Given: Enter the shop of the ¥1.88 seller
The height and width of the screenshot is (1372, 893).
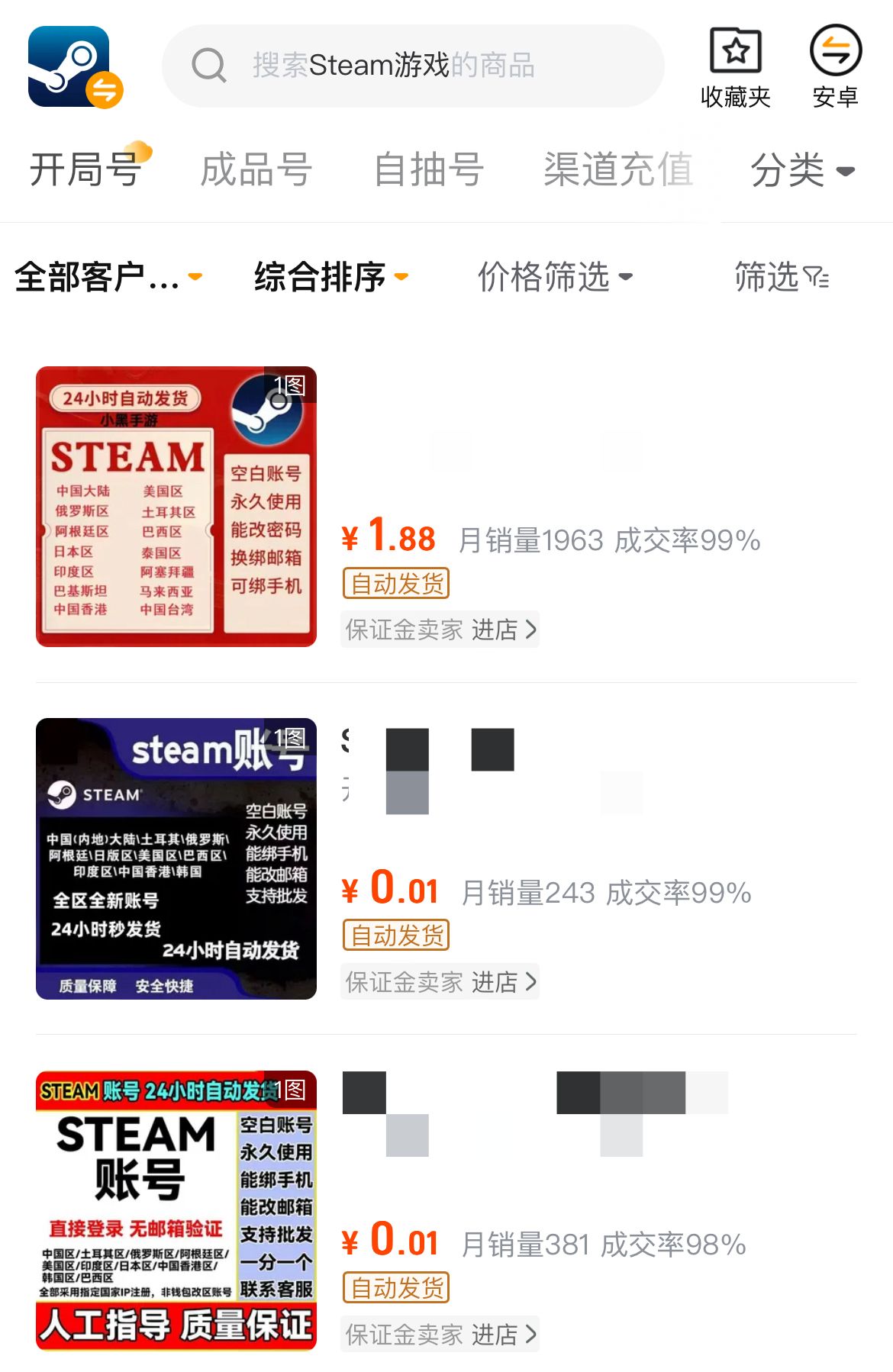Looking at the screenshot, I should (x=504, y=630).
